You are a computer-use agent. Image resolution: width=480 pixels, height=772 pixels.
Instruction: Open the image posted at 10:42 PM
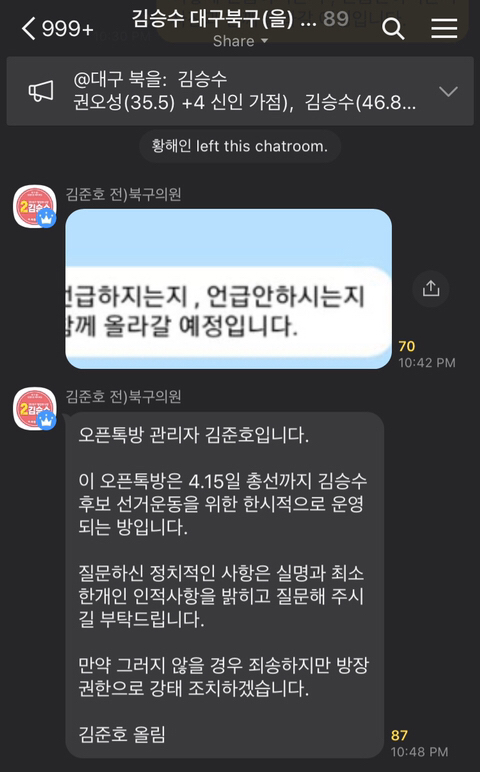tap(228, 289)
